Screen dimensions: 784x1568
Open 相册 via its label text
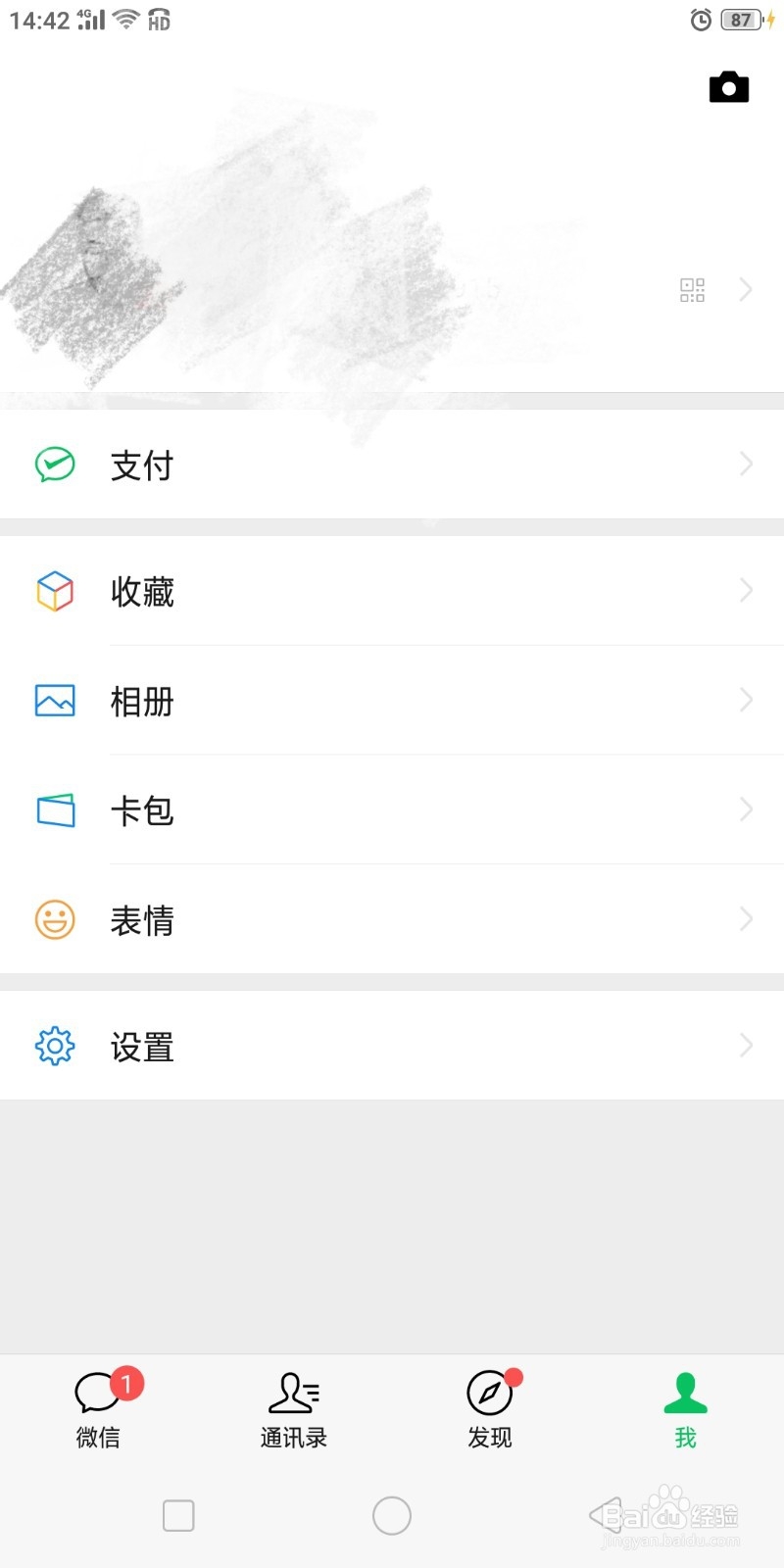pos(142,702)
